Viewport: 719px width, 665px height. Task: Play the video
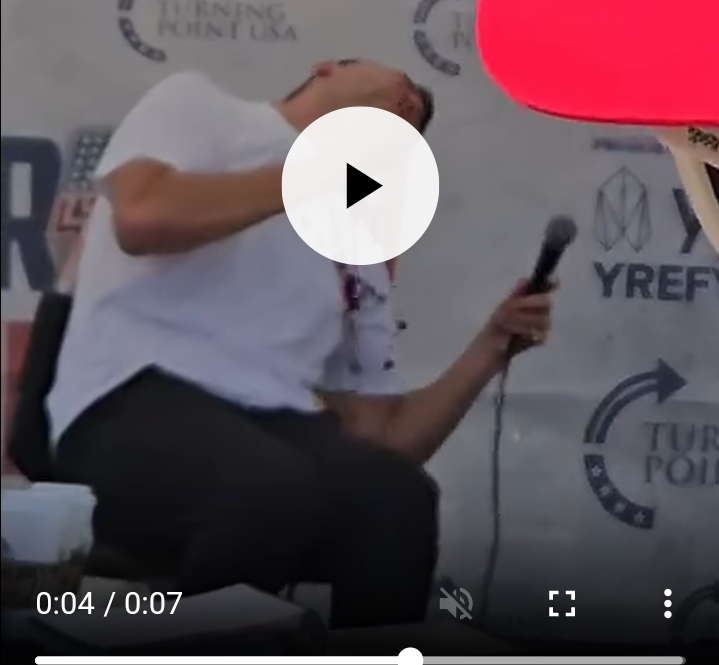[x=360, y=186]
